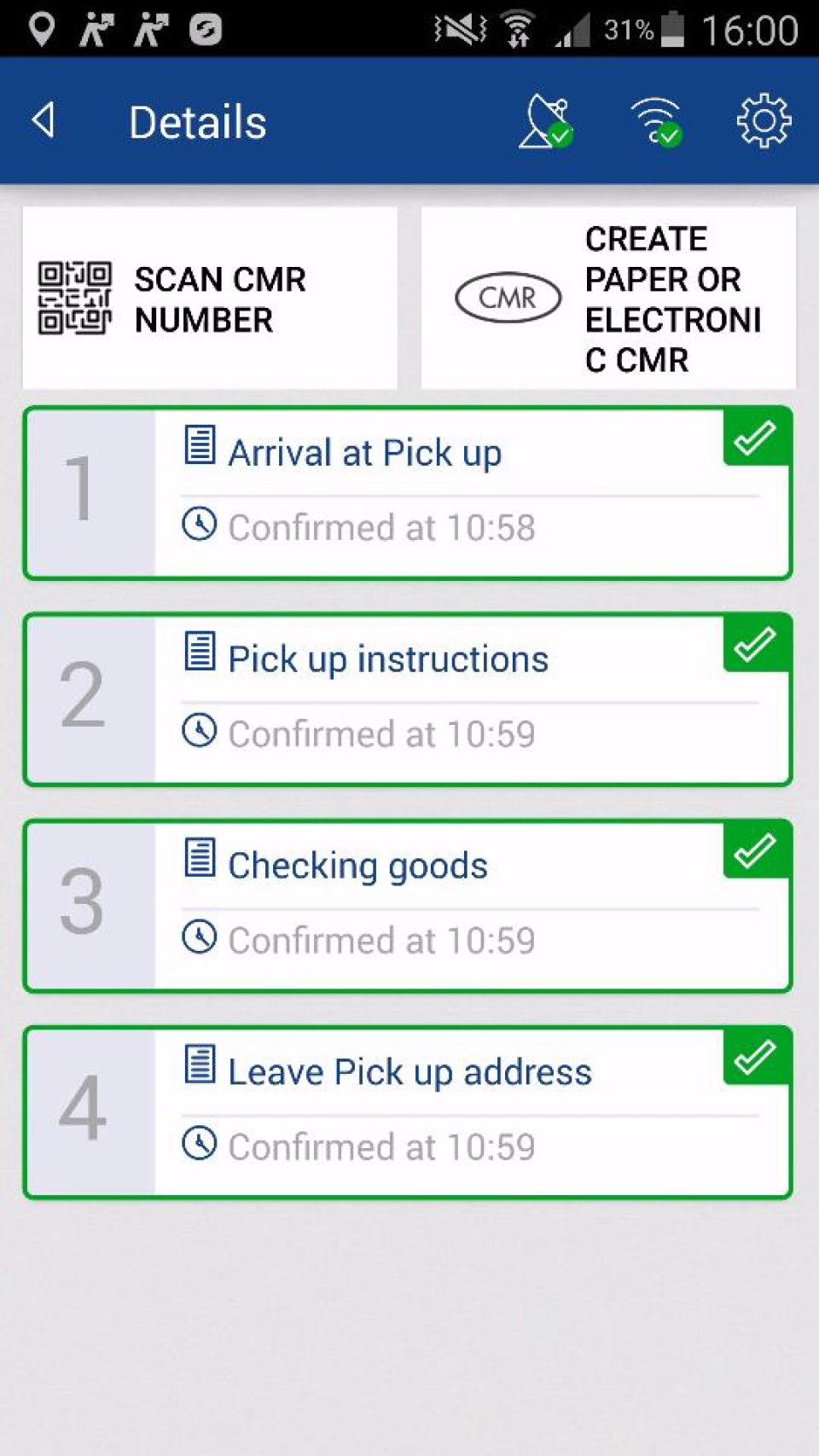Tap the document icon beside Leave Pick up address
The width and height of the screenshot is (819, 1456).
click(x=200, y=1062)
